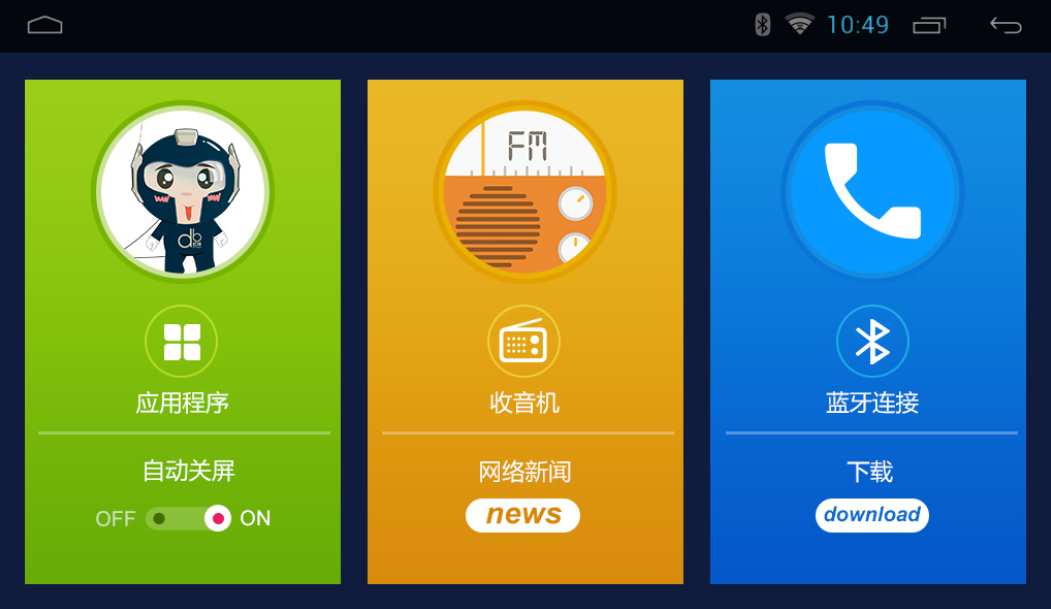
Task: Open 蓝牙连接 Bluetooth connection icon
Action: (872, 342)
